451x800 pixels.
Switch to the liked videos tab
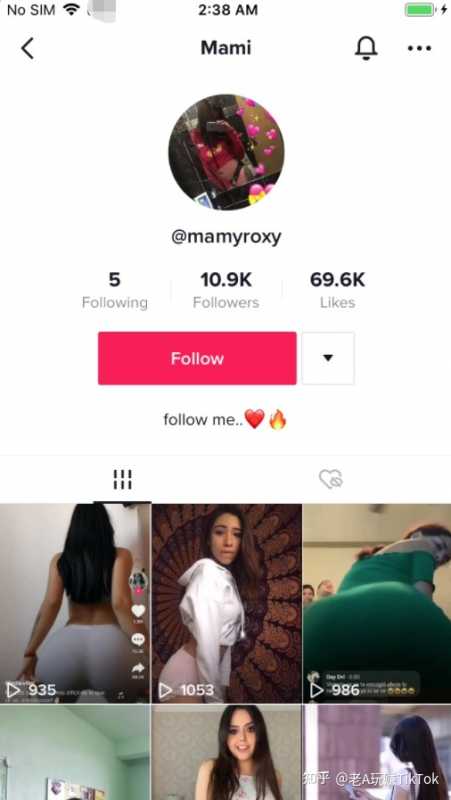click(331, 479)
